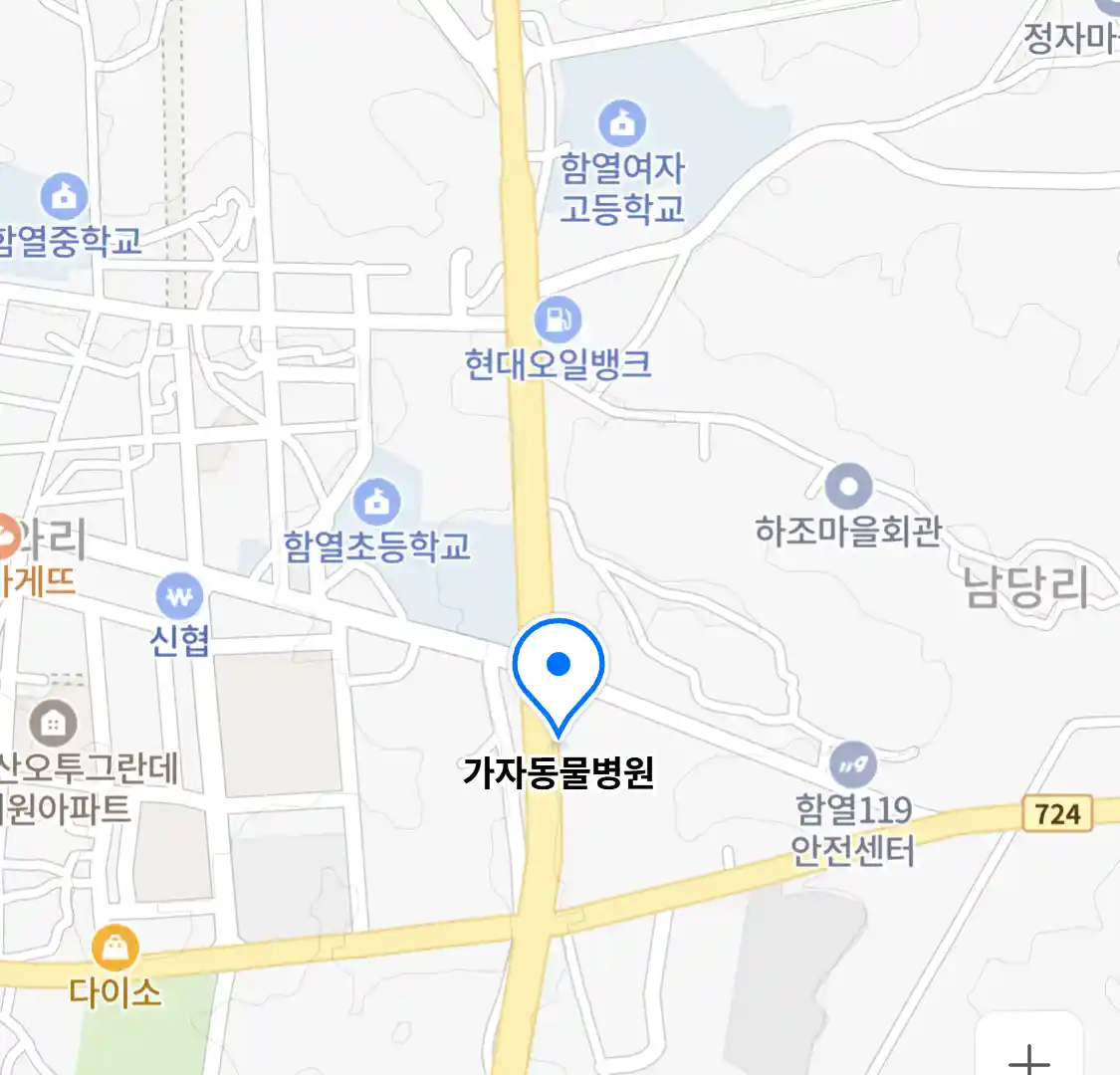Tap the 다이소 store marker
Image resolution: width=1120 pixels, height=1075 pixels.
pyautogui.click(x=115, y=949)
